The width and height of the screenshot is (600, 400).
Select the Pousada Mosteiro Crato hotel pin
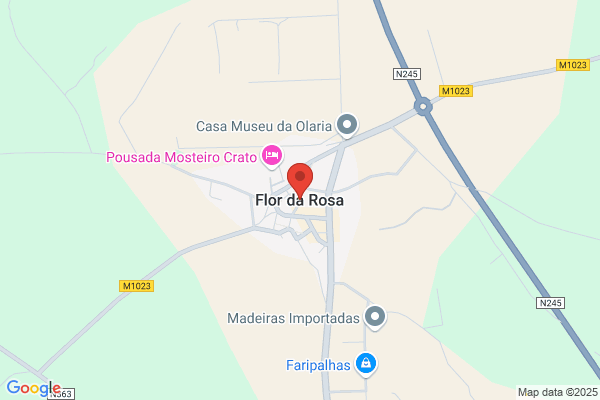click(x=272, y=156)
